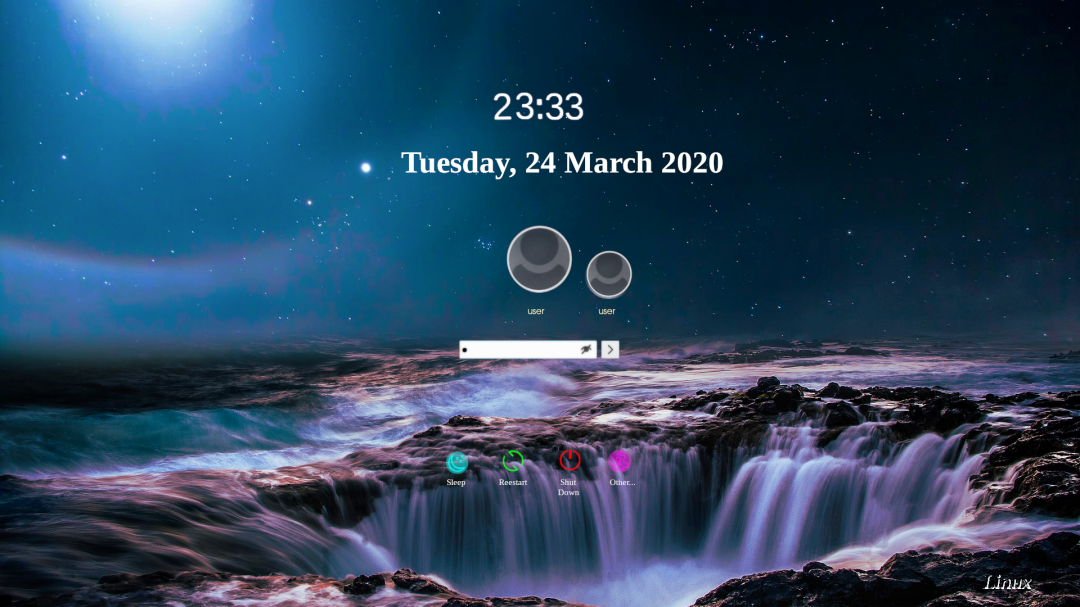
Task: Switch to the smaller user avatar
Action: pyautogui.click(x=608, y=275)
